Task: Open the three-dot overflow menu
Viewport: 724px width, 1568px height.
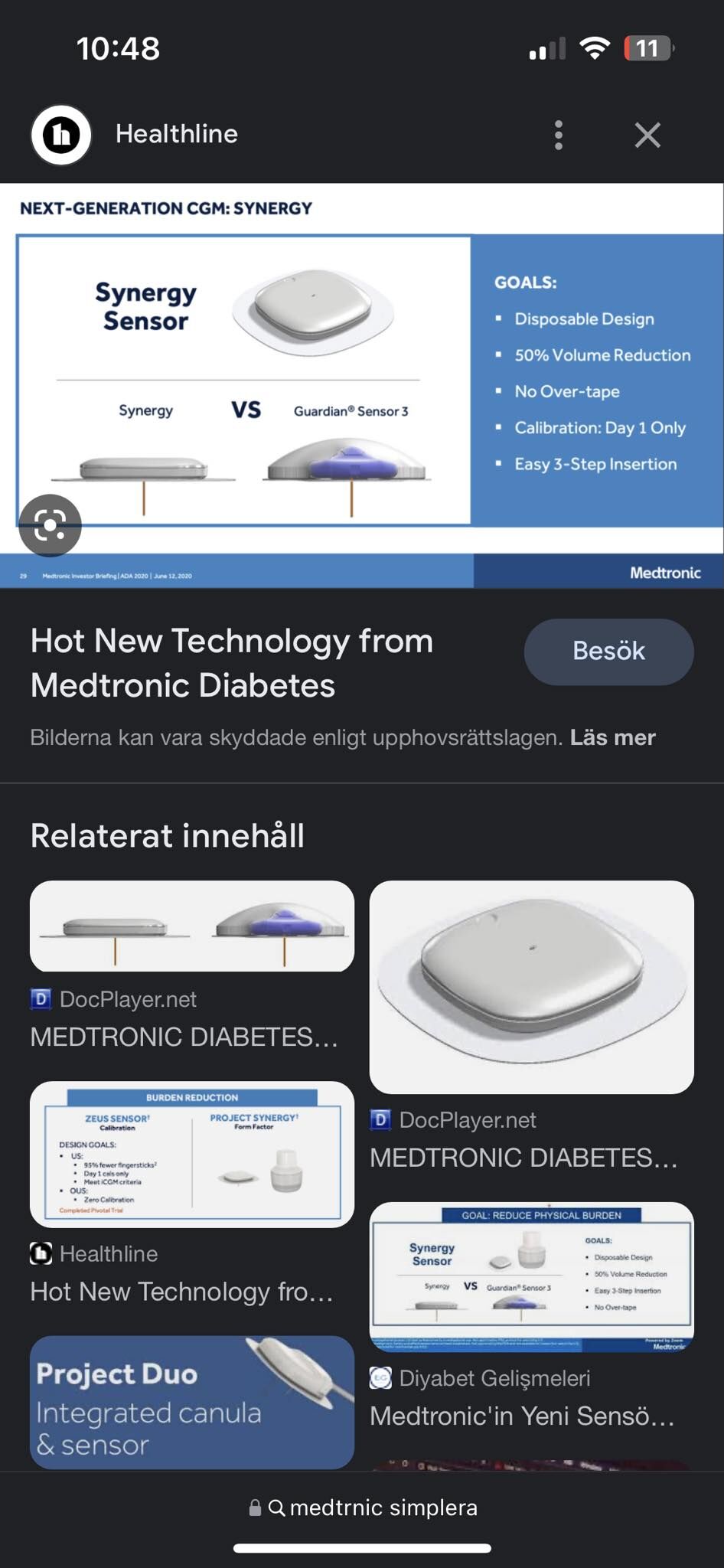Action: click(x=559, y=135)
